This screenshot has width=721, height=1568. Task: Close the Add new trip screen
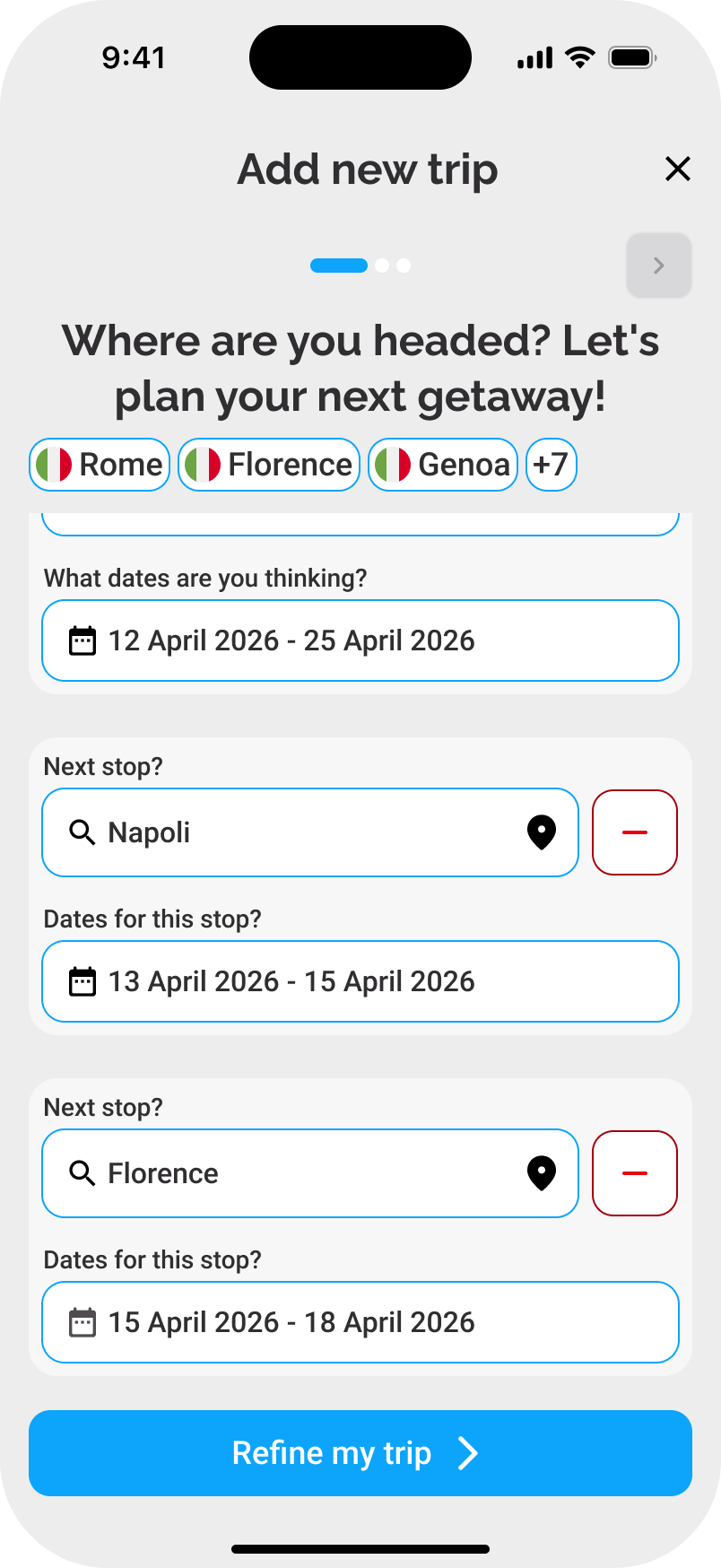pos(677,169)
